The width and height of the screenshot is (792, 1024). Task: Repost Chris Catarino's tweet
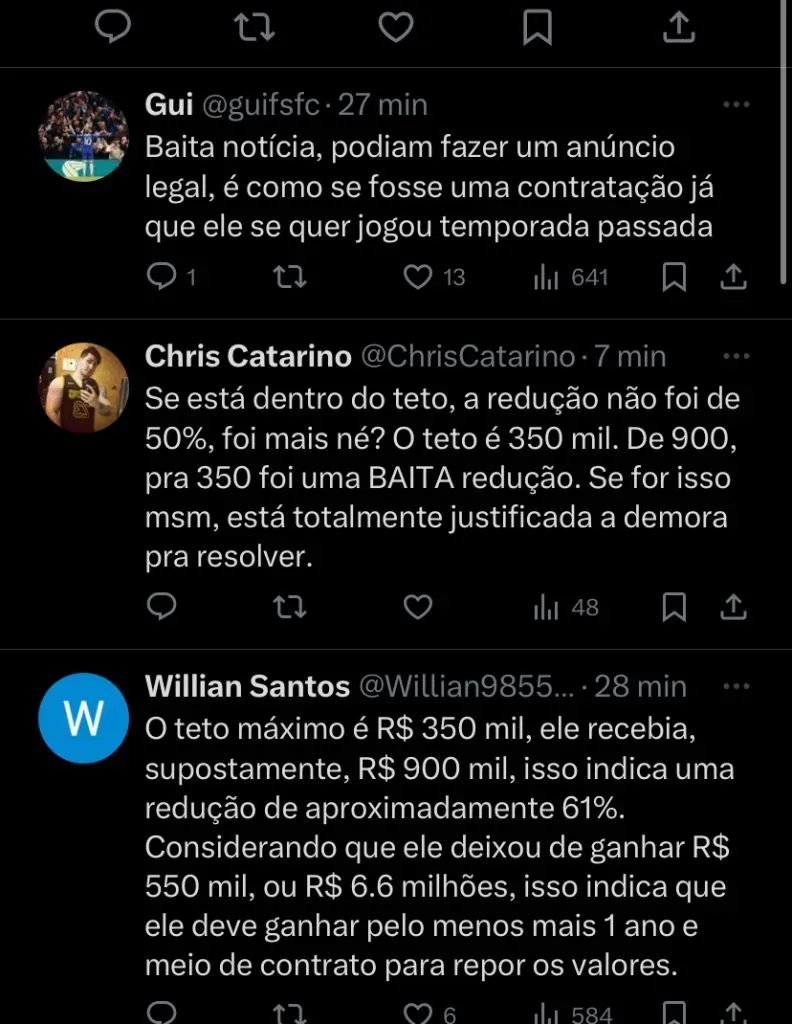click(289, 606)
